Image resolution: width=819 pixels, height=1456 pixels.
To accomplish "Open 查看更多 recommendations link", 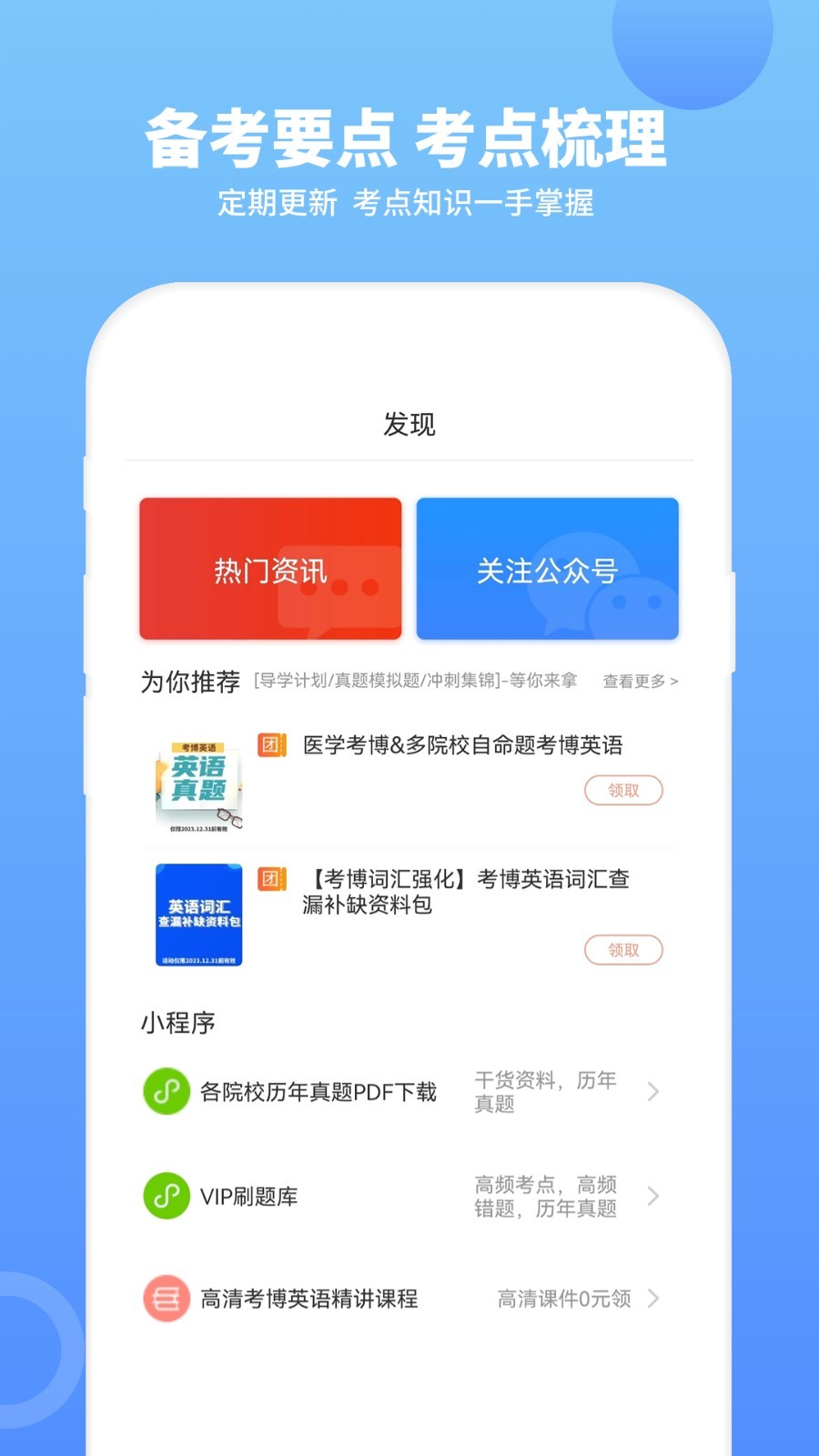I will [x=637, y=681].
